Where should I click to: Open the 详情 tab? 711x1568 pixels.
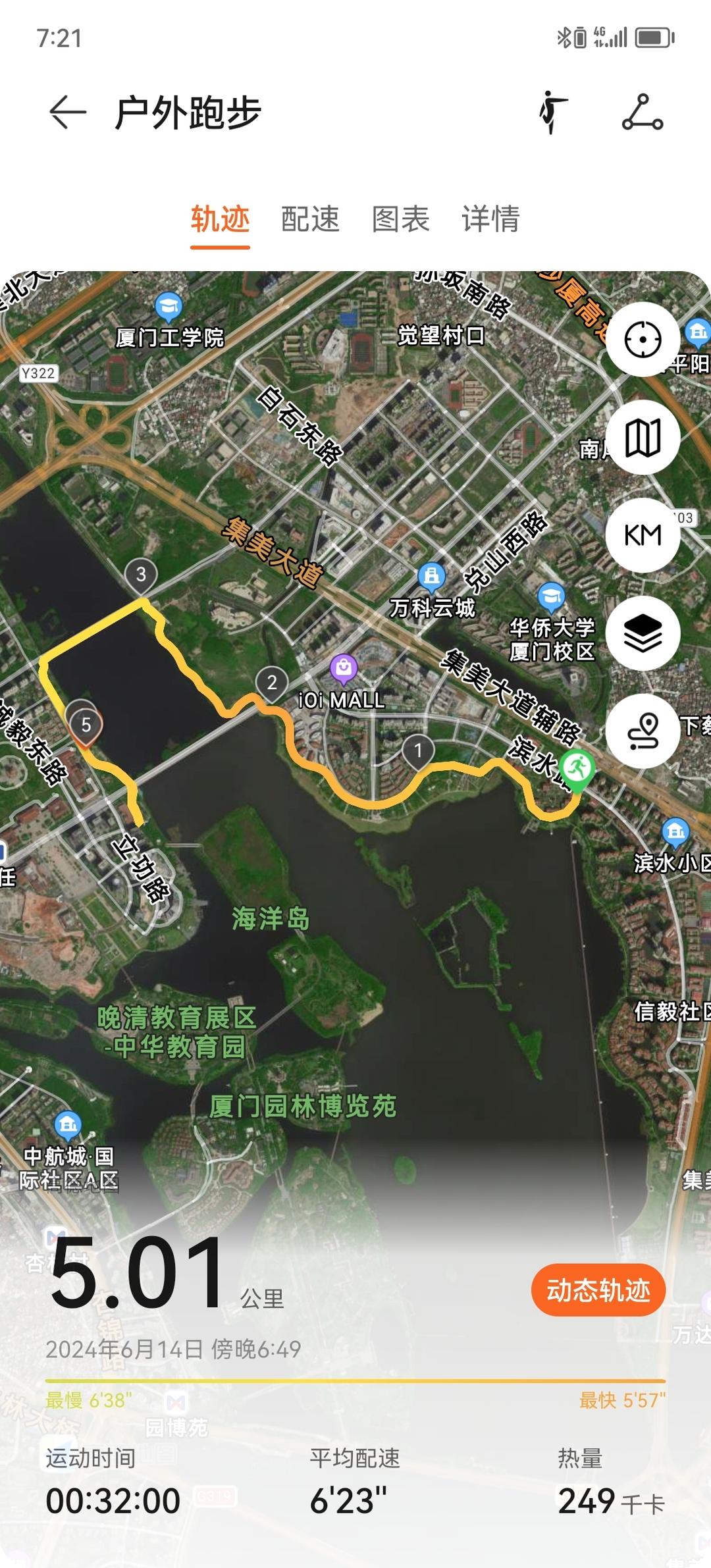(x=490, y=219)
